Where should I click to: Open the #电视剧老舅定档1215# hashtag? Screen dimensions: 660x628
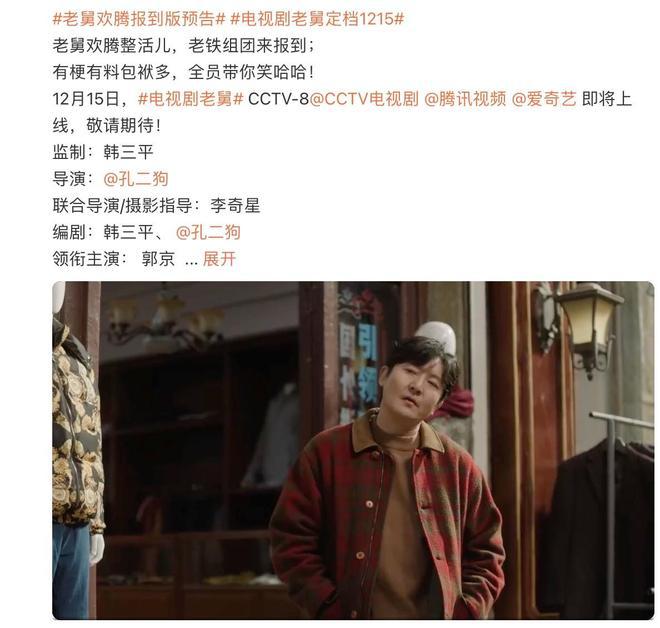(x=319, y=19)
